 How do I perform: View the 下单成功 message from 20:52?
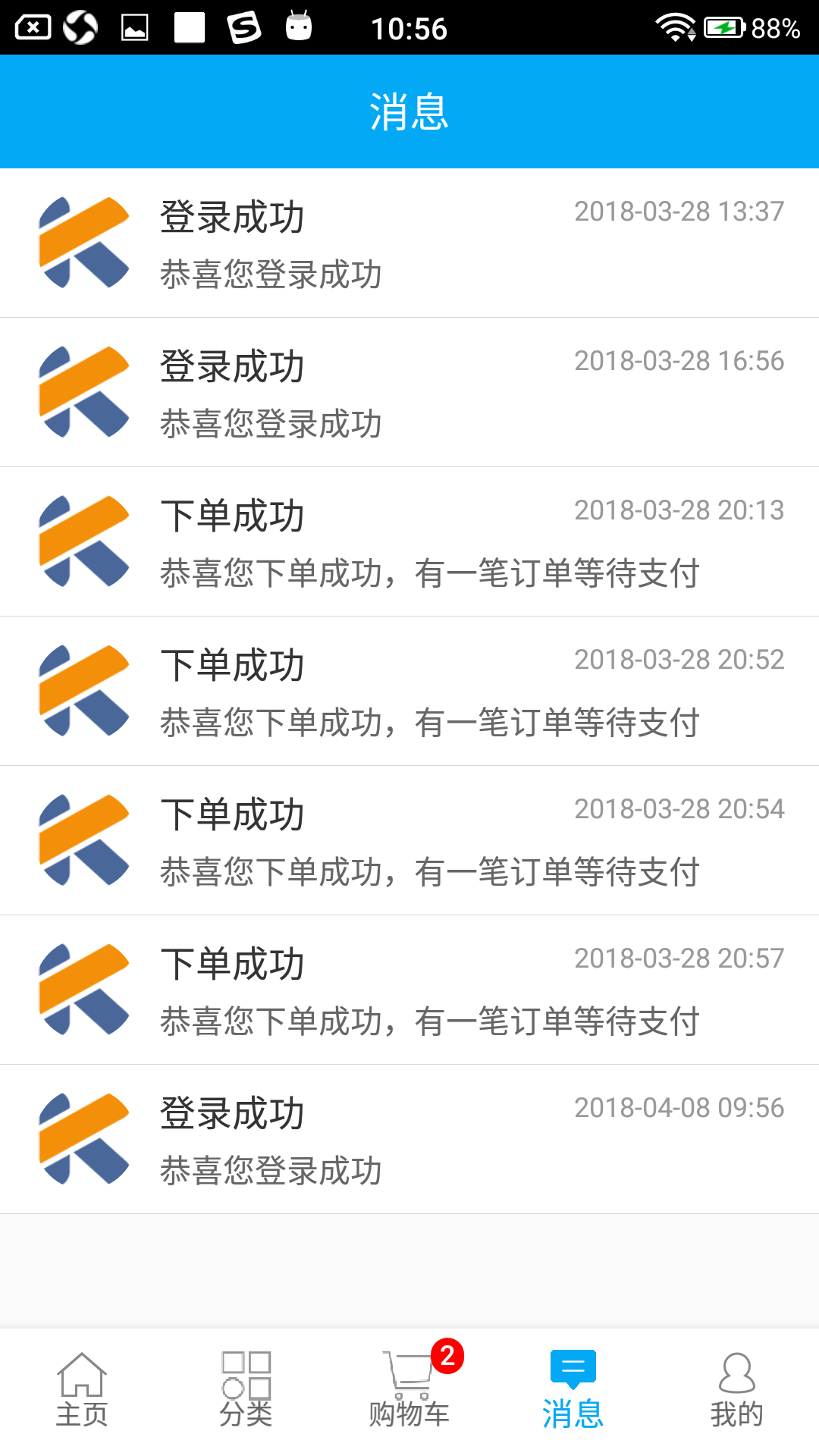(x=409, y=691)
